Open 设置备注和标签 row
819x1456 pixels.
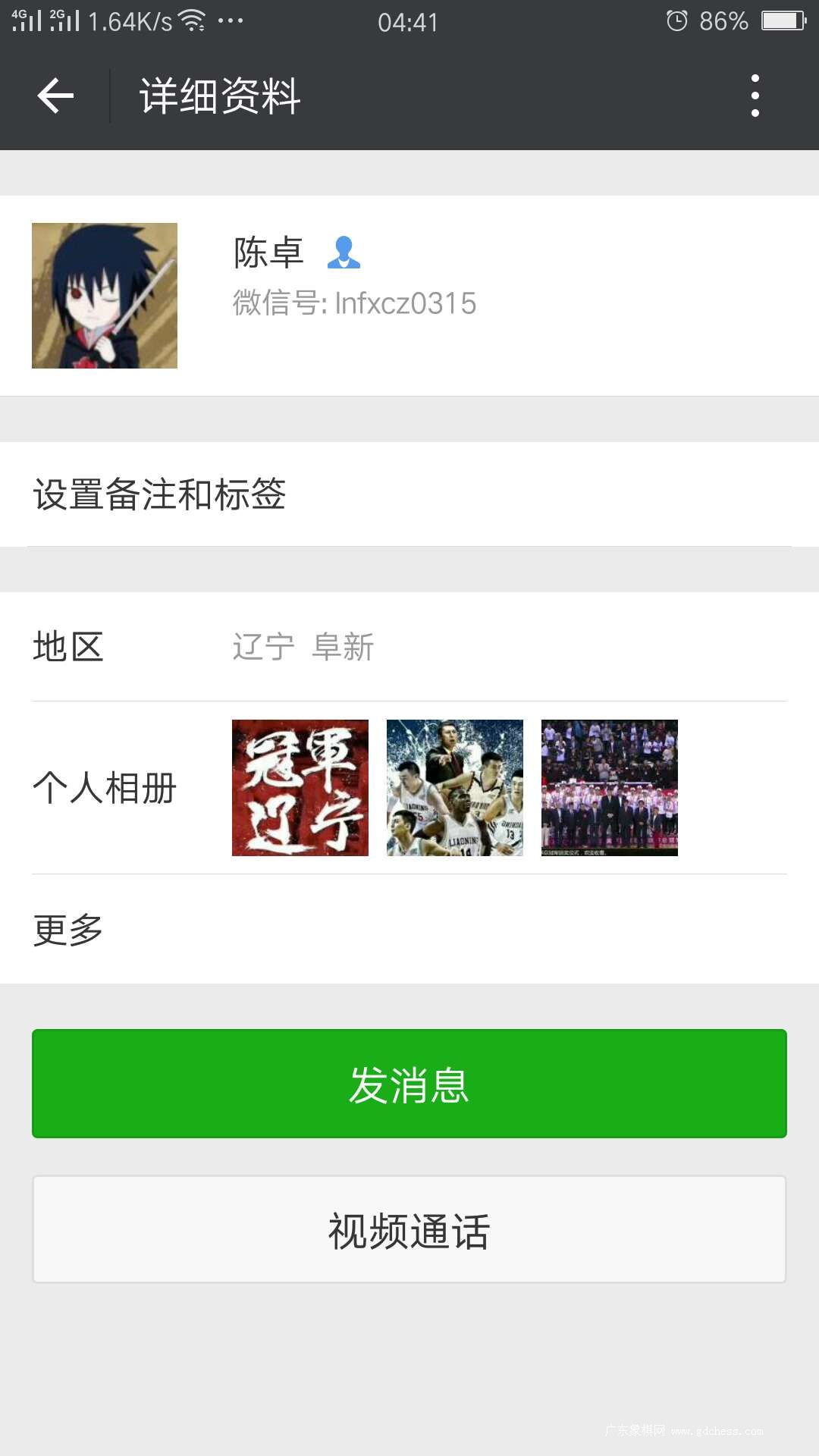pos(409,494)
